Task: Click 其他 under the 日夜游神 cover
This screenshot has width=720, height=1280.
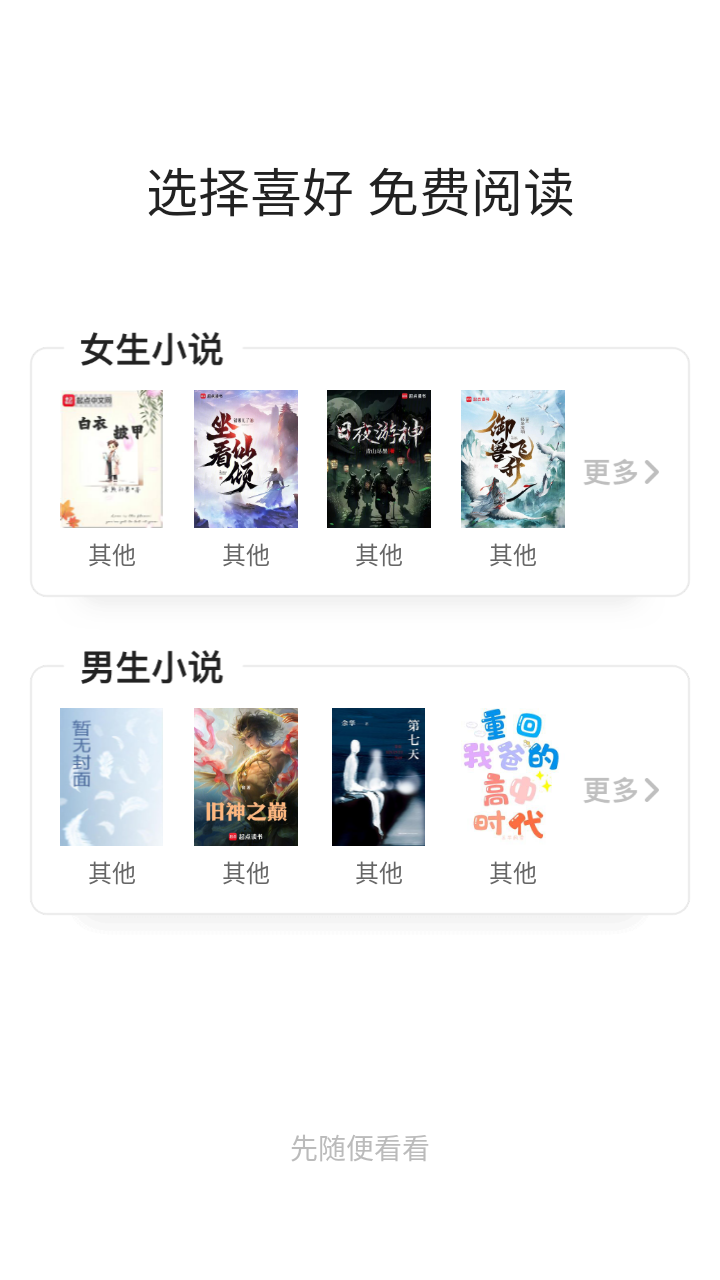Action: pyautogui.click(x=379, y=555)
